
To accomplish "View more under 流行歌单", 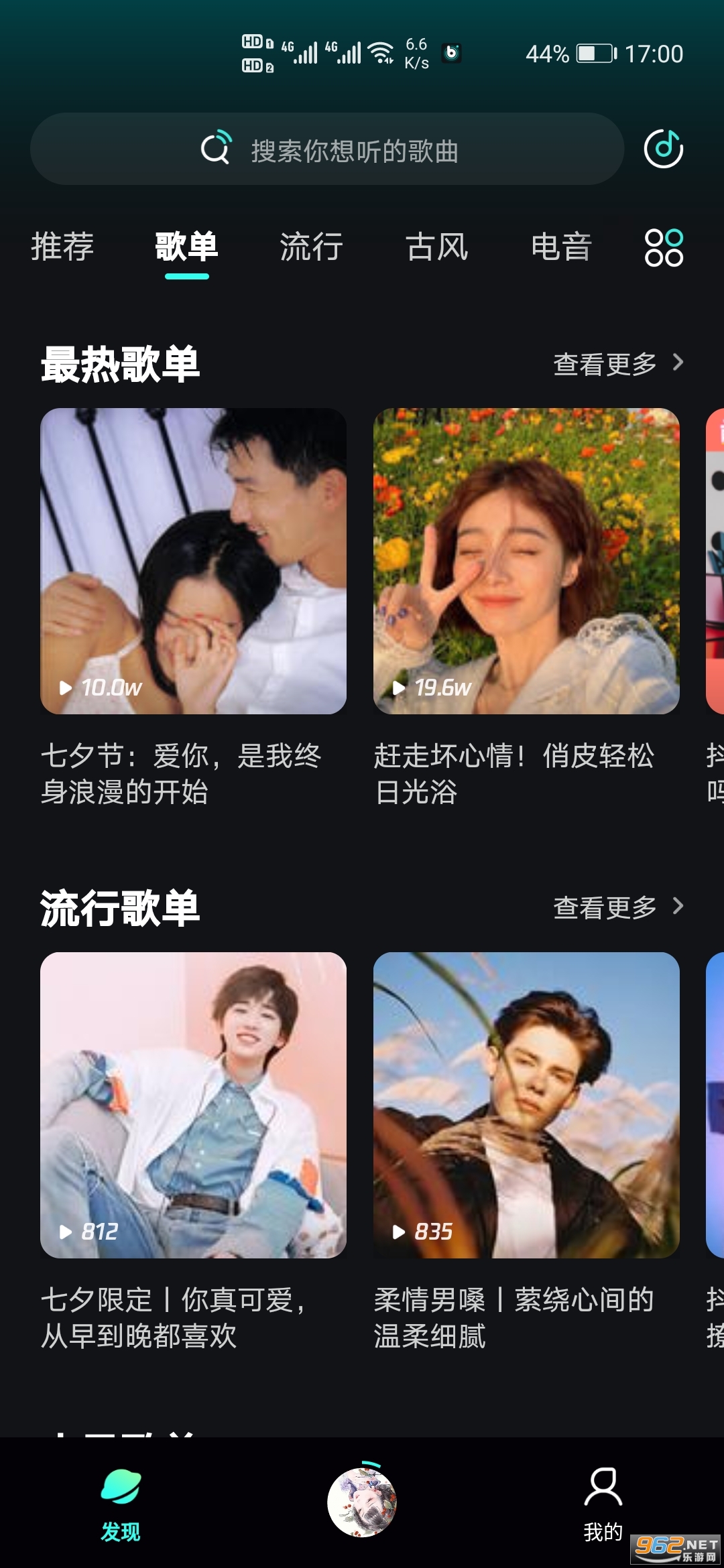I will (x=617, y=907).
